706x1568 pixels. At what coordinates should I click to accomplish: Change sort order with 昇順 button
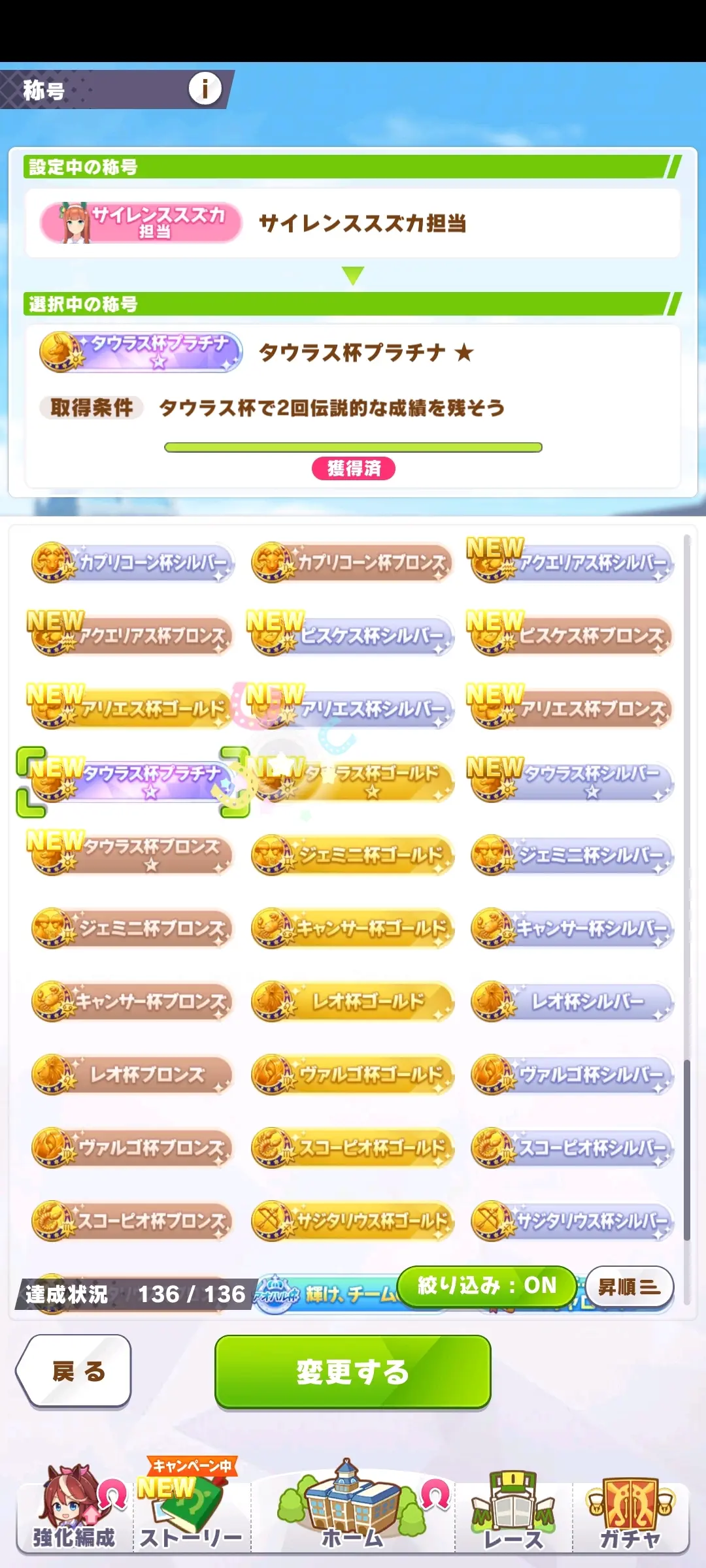click(629, 1286)
